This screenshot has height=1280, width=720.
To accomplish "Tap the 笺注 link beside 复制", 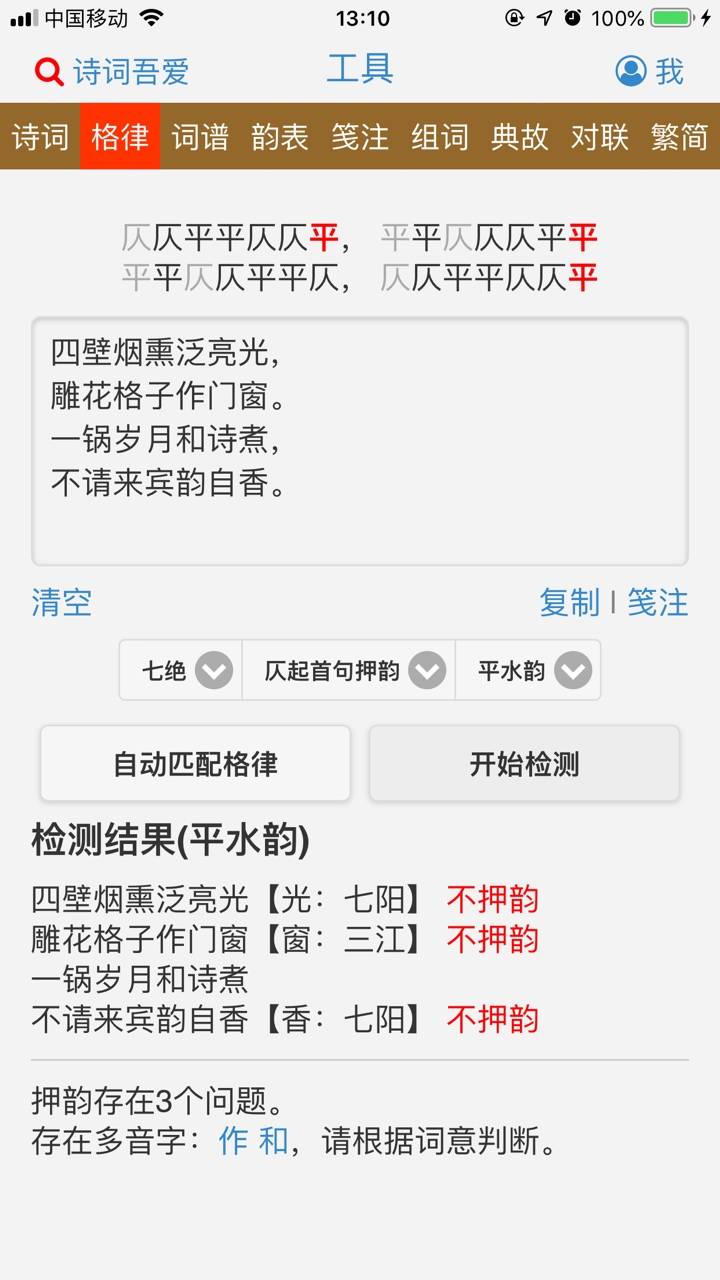I will click(x=657, y=602).
